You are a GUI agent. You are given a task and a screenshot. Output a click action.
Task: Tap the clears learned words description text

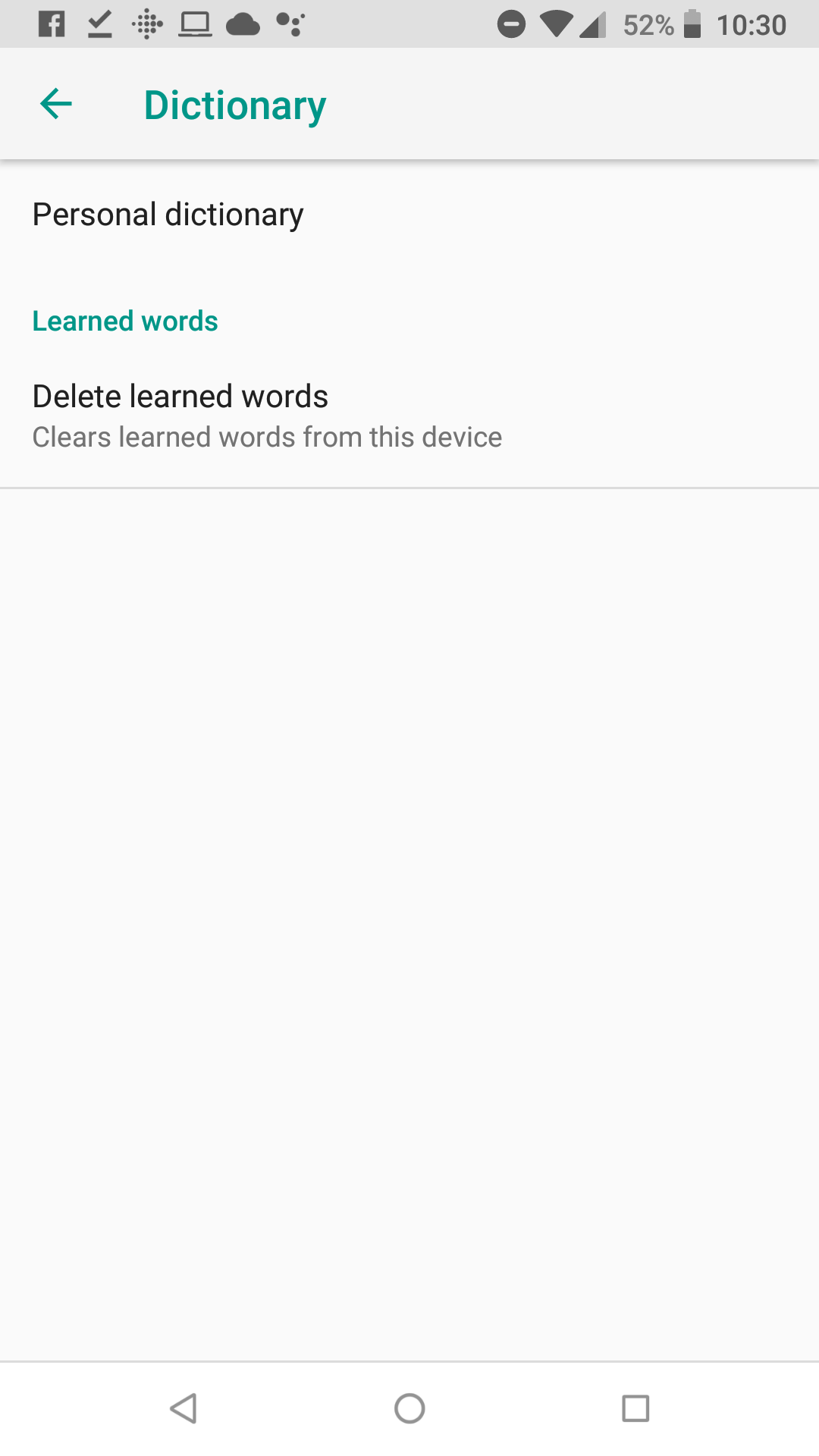pos(267,437)
